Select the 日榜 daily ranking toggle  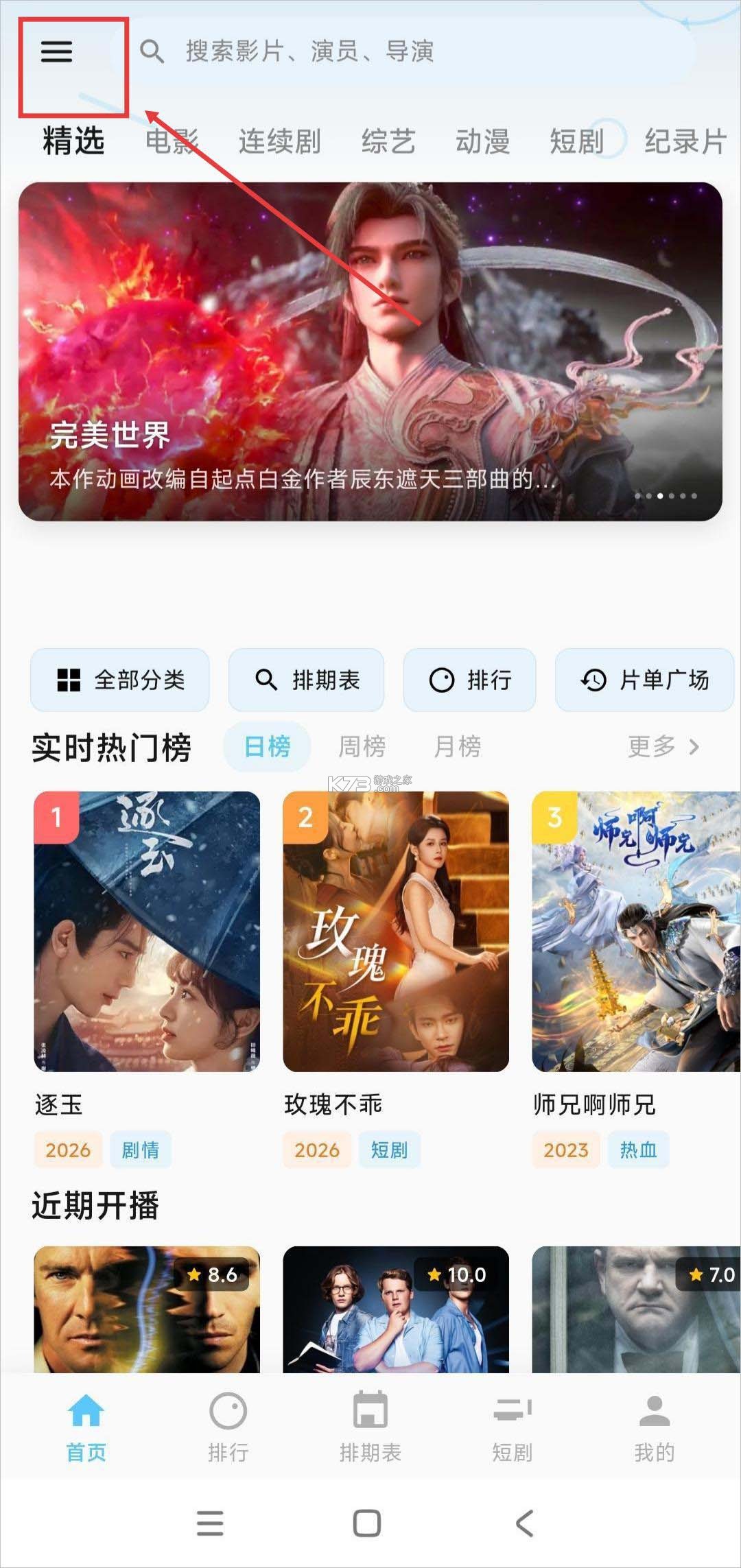[267, 747]
